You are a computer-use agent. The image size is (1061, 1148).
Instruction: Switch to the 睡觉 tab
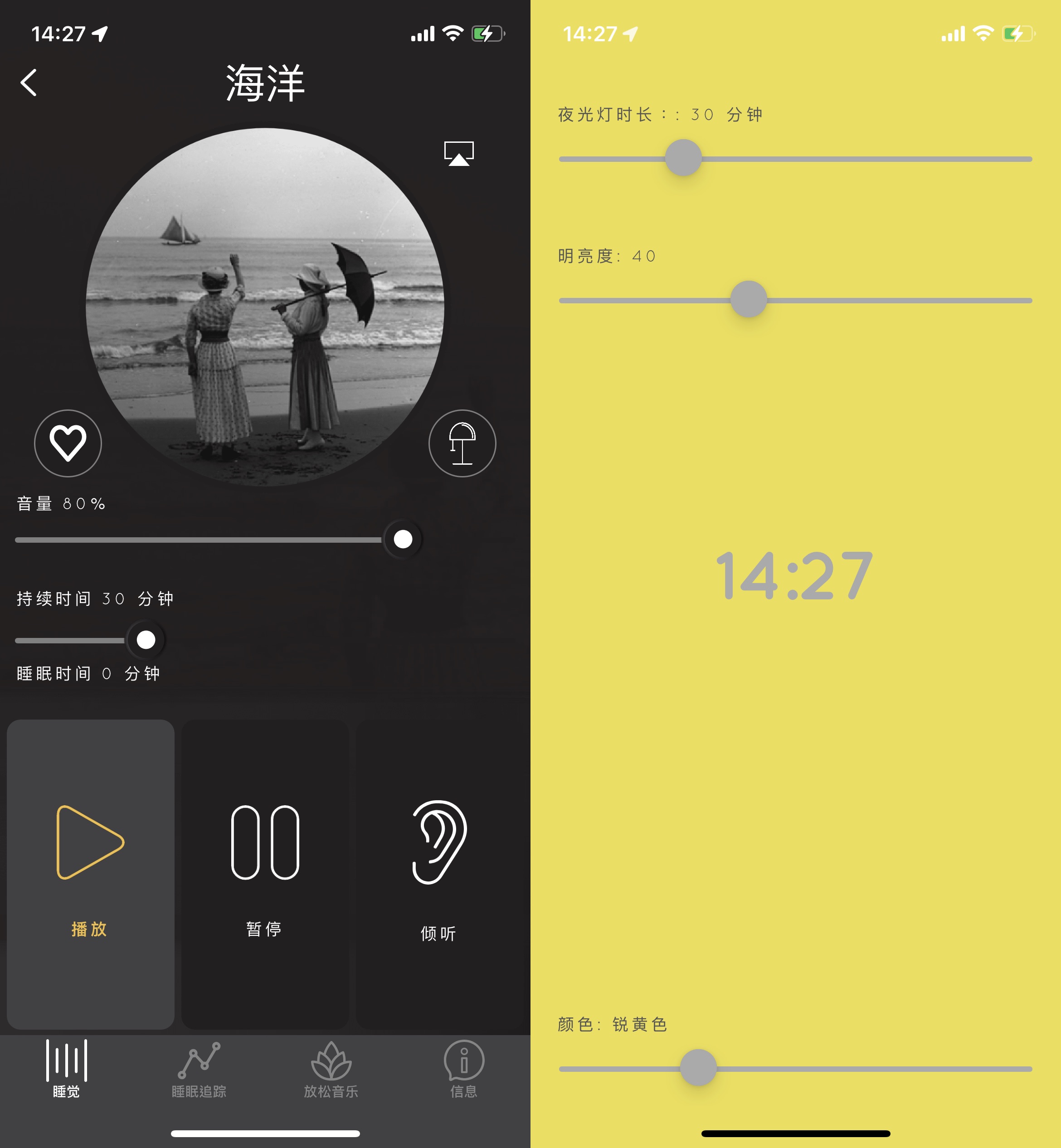coord(67,1069)
